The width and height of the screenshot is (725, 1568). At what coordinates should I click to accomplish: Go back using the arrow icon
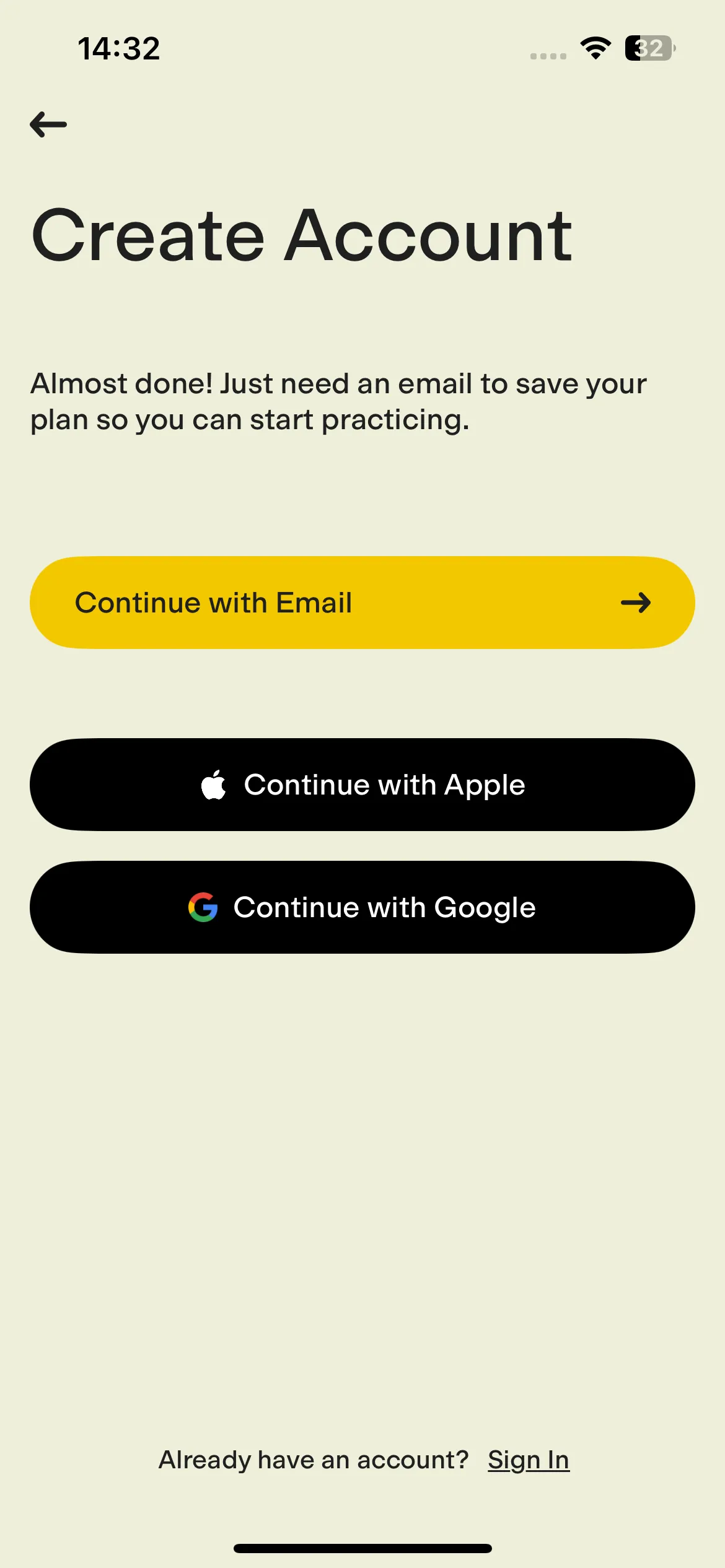click(48, 124)
